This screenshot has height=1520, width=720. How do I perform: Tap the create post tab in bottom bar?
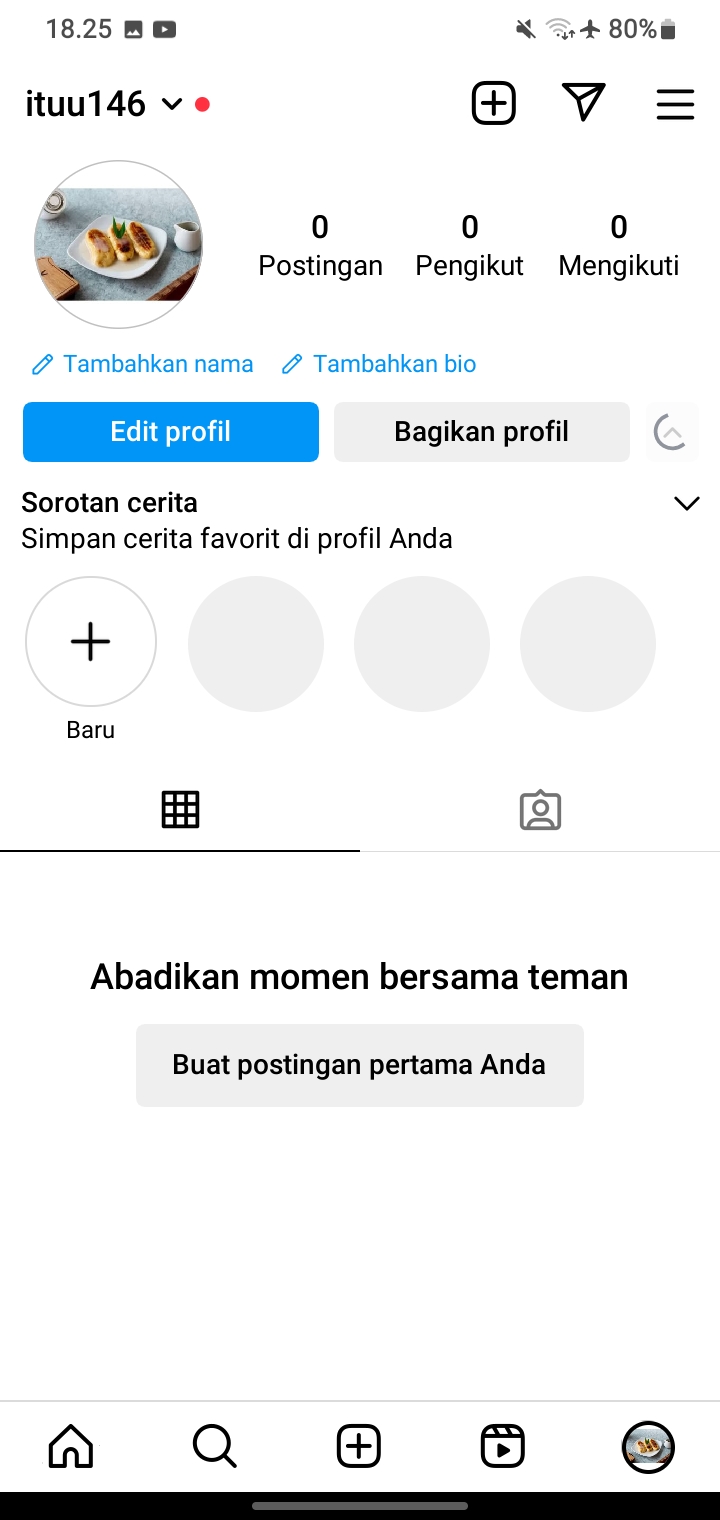[x=359, y=1446]
